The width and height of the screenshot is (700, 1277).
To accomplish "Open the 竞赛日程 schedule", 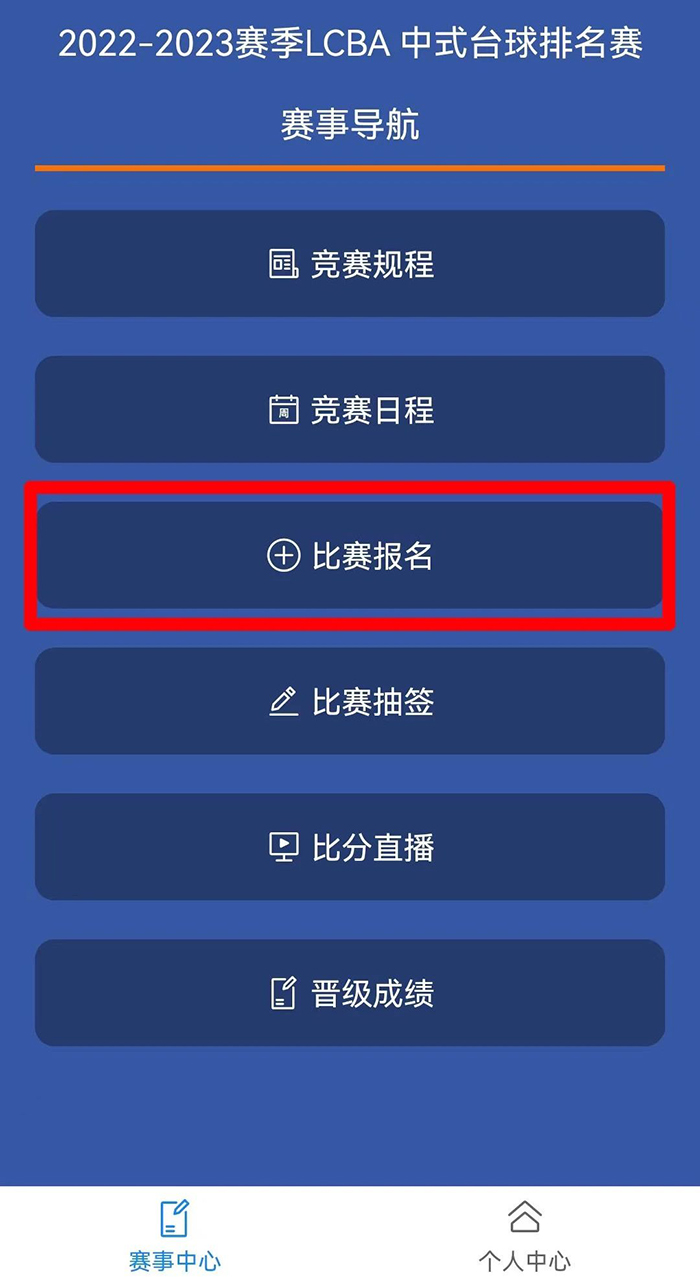I will tap(350, 410).
